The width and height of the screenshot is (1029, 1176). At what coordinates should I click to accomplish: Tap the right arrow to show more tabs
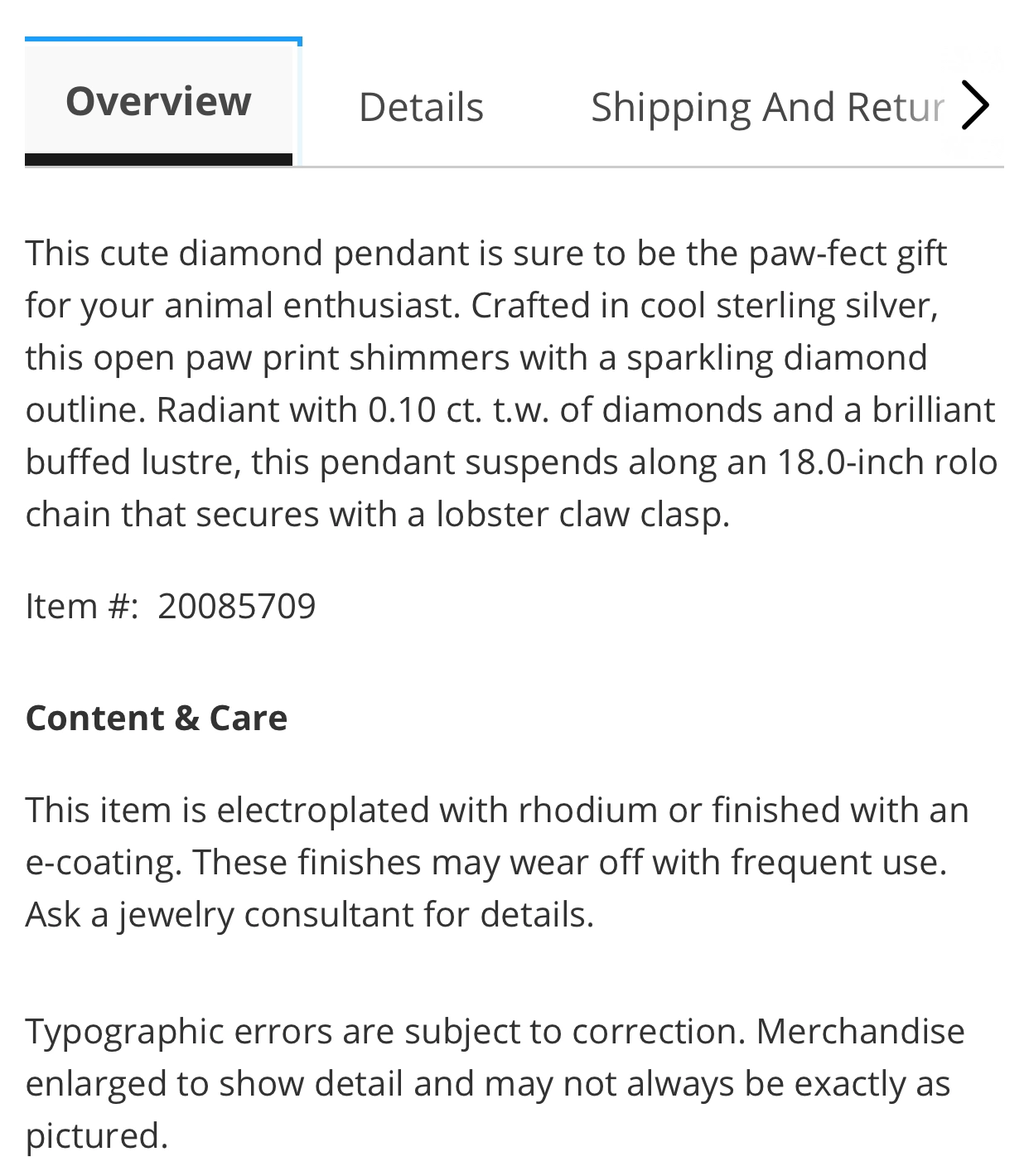click(x=976, y=105)
